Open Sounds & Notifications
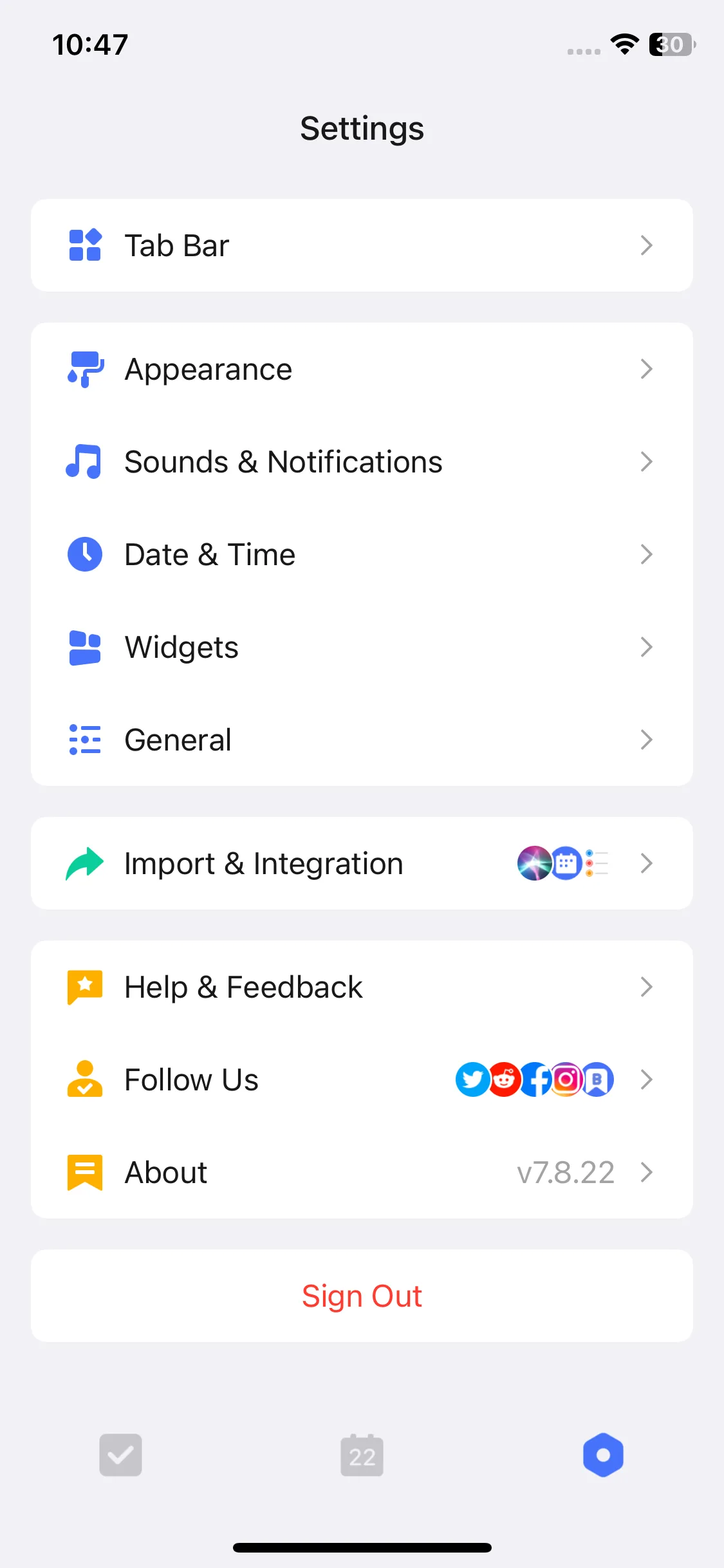 [361, 462]
